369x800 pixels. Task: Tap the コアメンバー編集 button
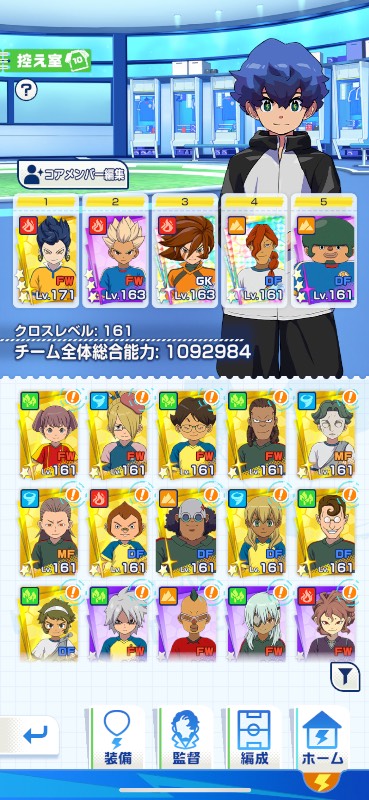coord(73,175)
